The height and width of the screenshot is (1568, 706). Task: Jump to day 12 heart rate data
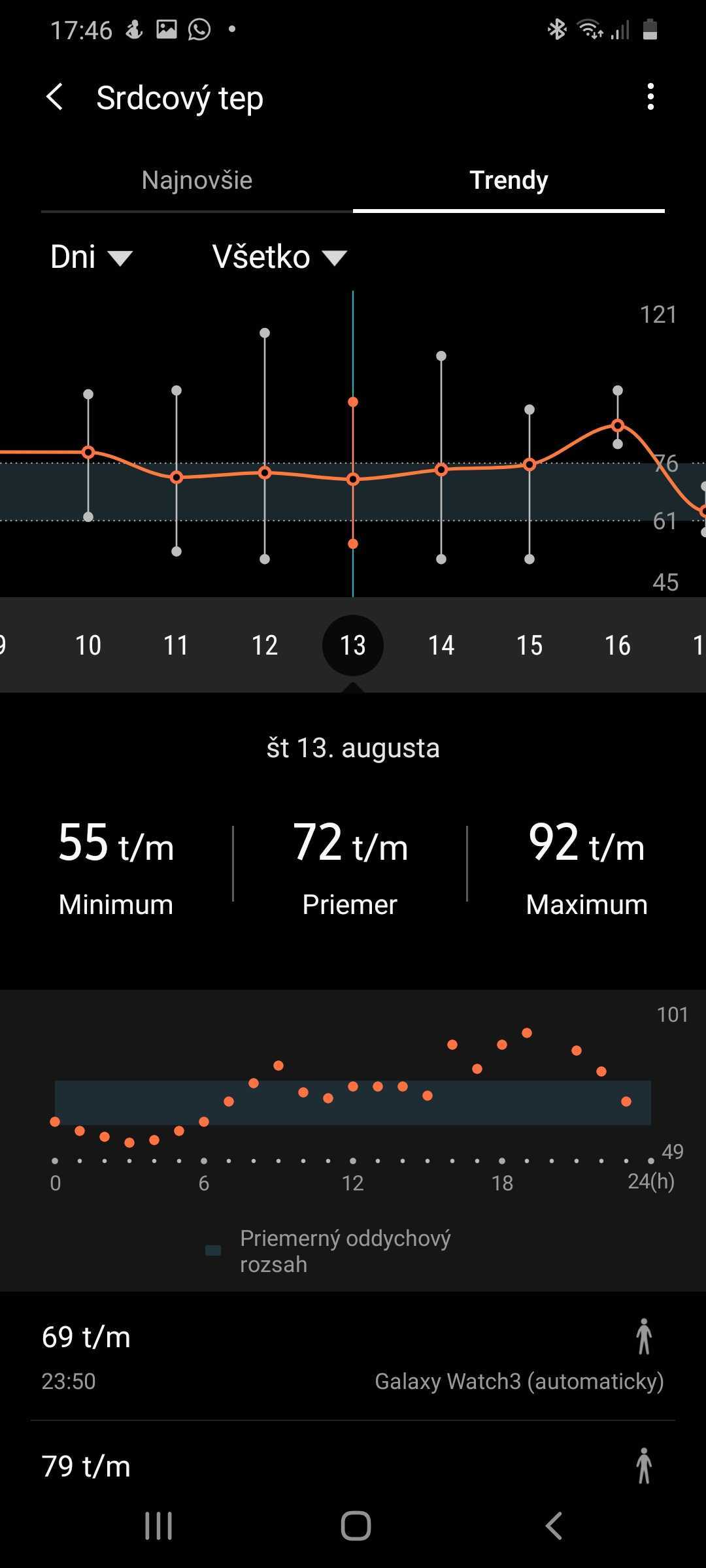point(265,645)
